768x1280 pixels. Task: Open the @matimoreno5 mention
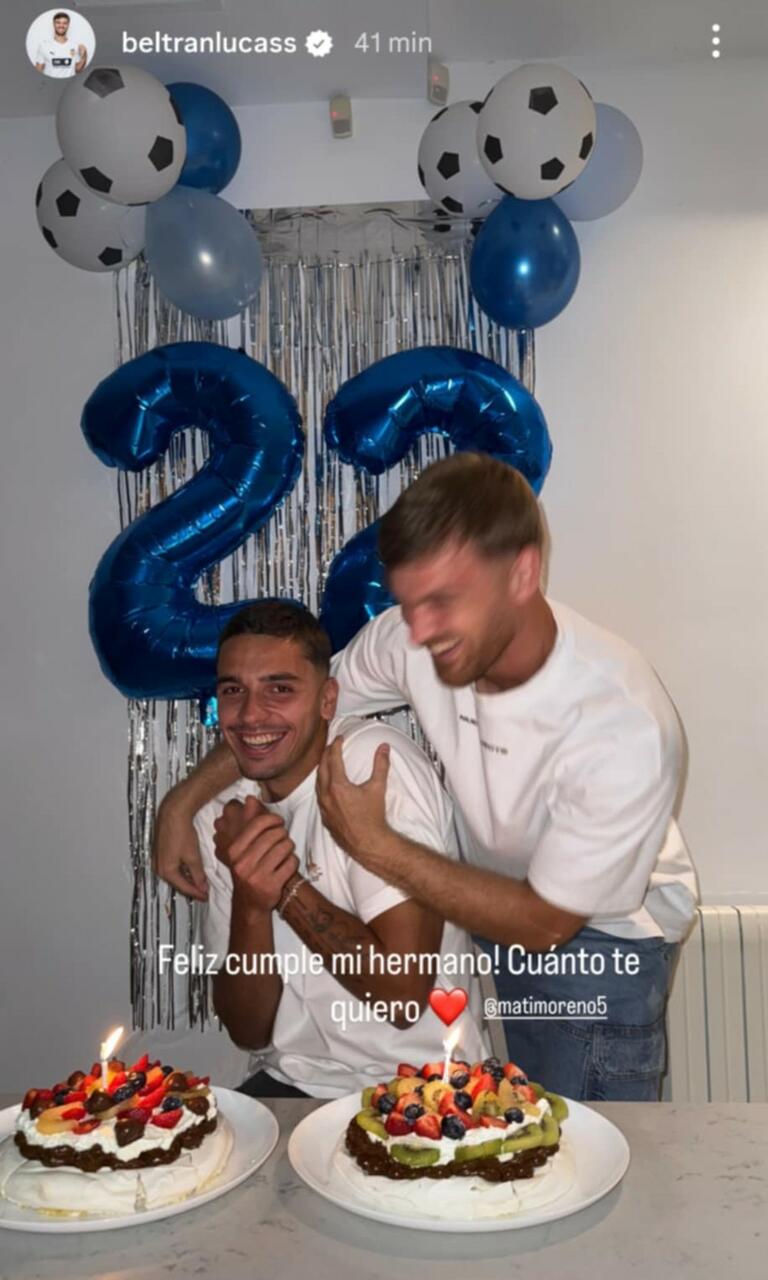[545, 1007]
